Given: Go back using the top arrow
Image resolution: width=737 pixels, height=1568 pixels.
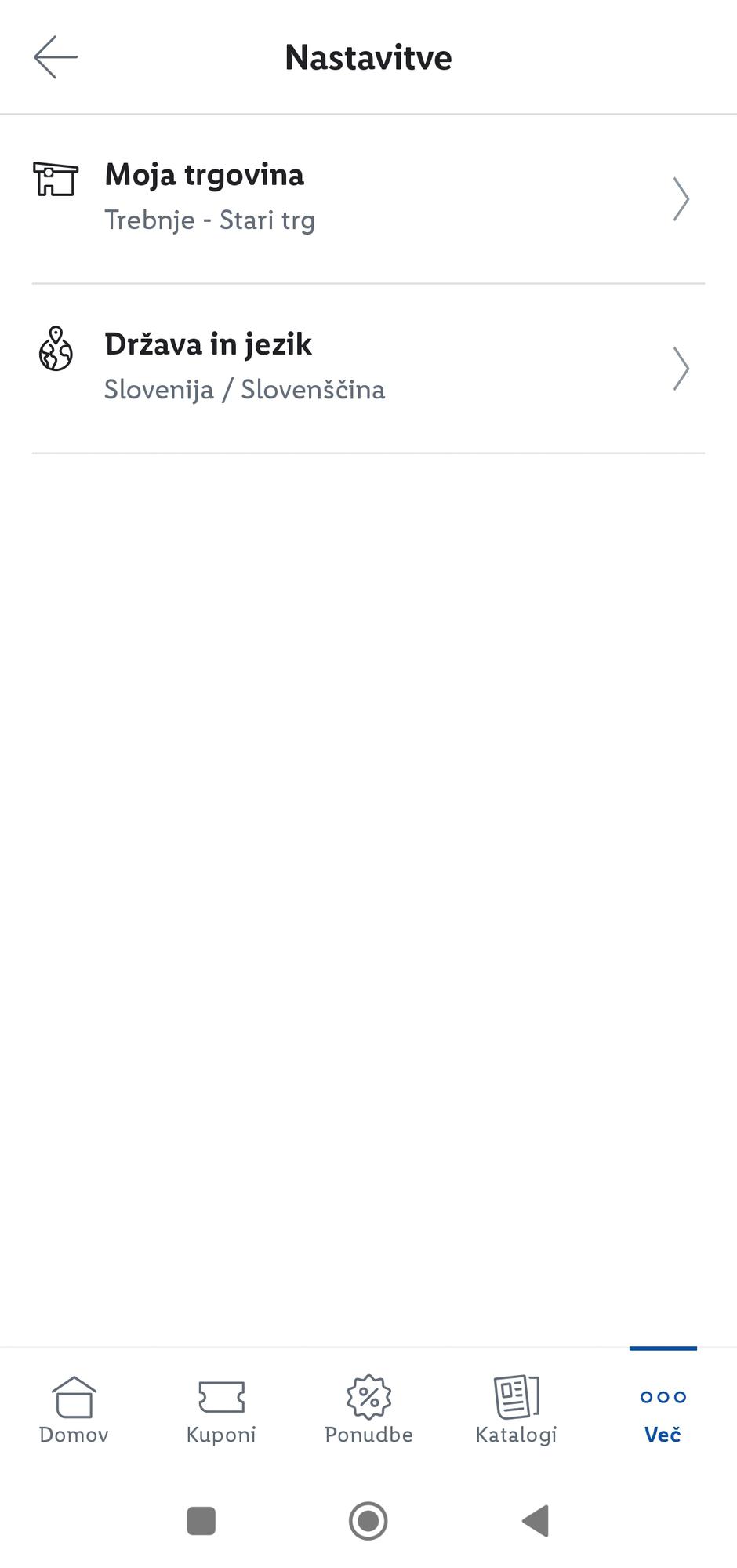Looking at the screenshot, I should (x=56, y=57).
